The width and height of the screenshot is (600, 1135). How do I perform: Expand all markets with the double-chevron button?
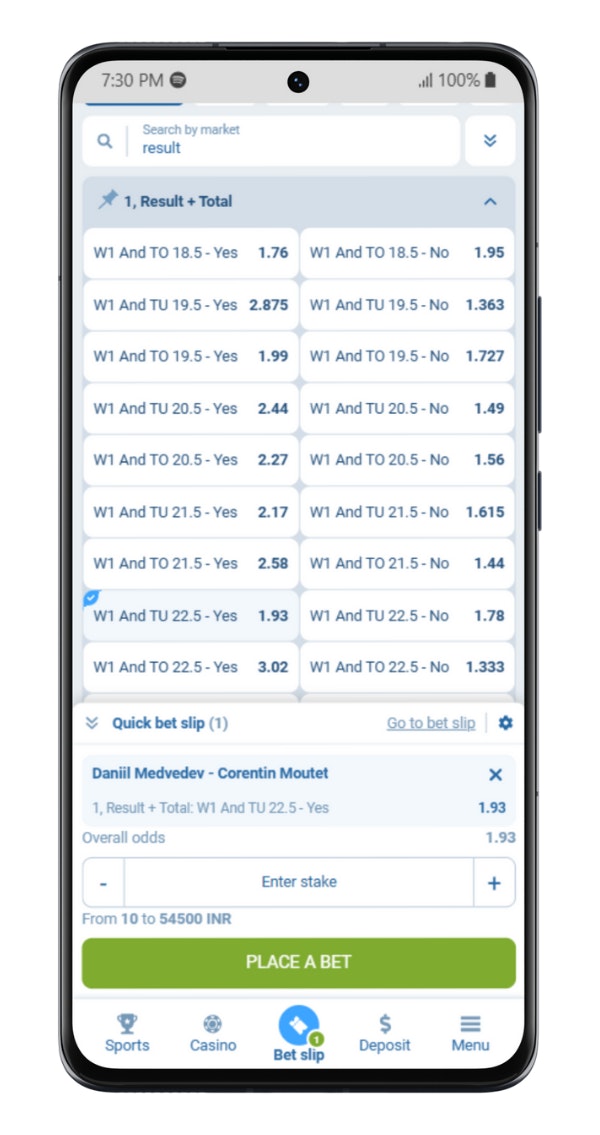coord(490,140)
